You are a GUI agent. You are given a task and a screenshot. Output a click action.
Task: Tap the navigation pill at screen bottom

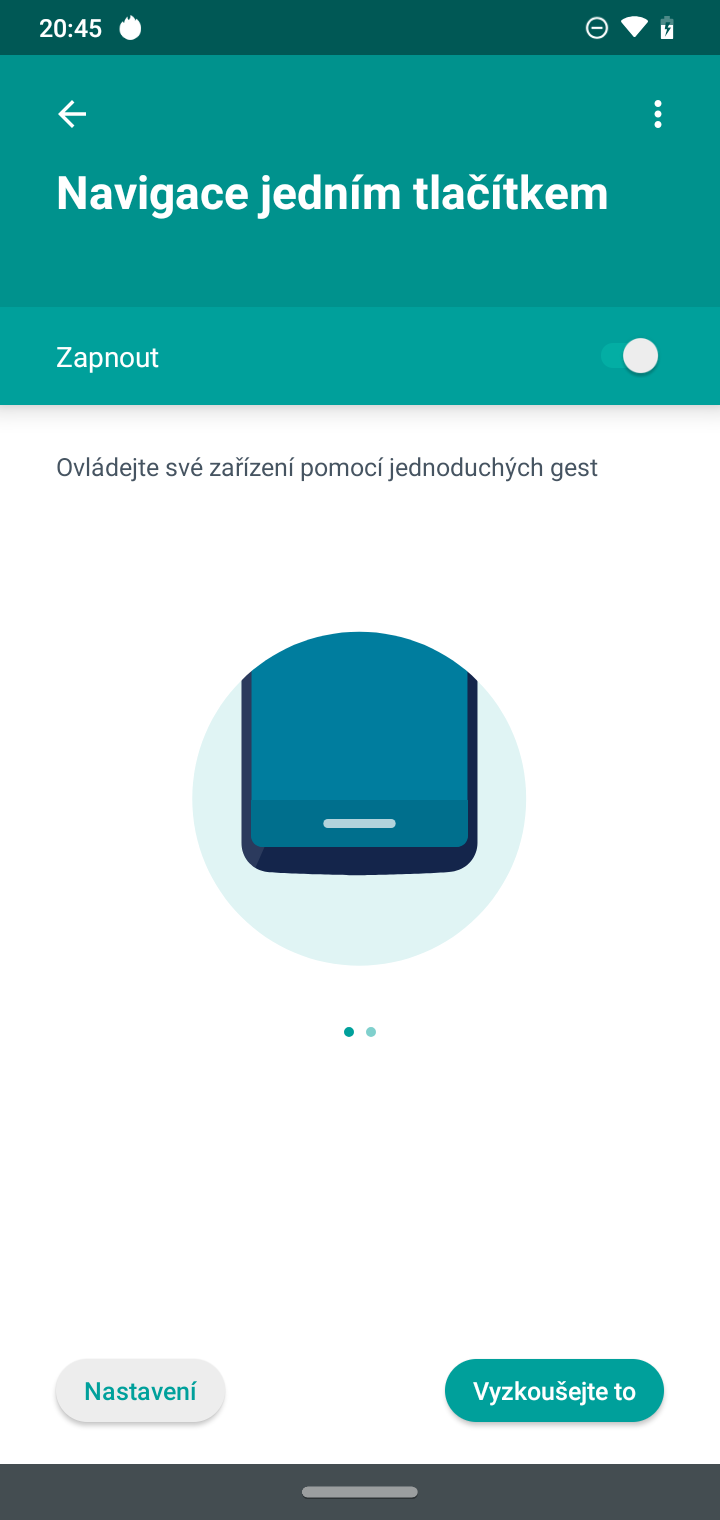pyautogui.click(x=359, y=1491)
